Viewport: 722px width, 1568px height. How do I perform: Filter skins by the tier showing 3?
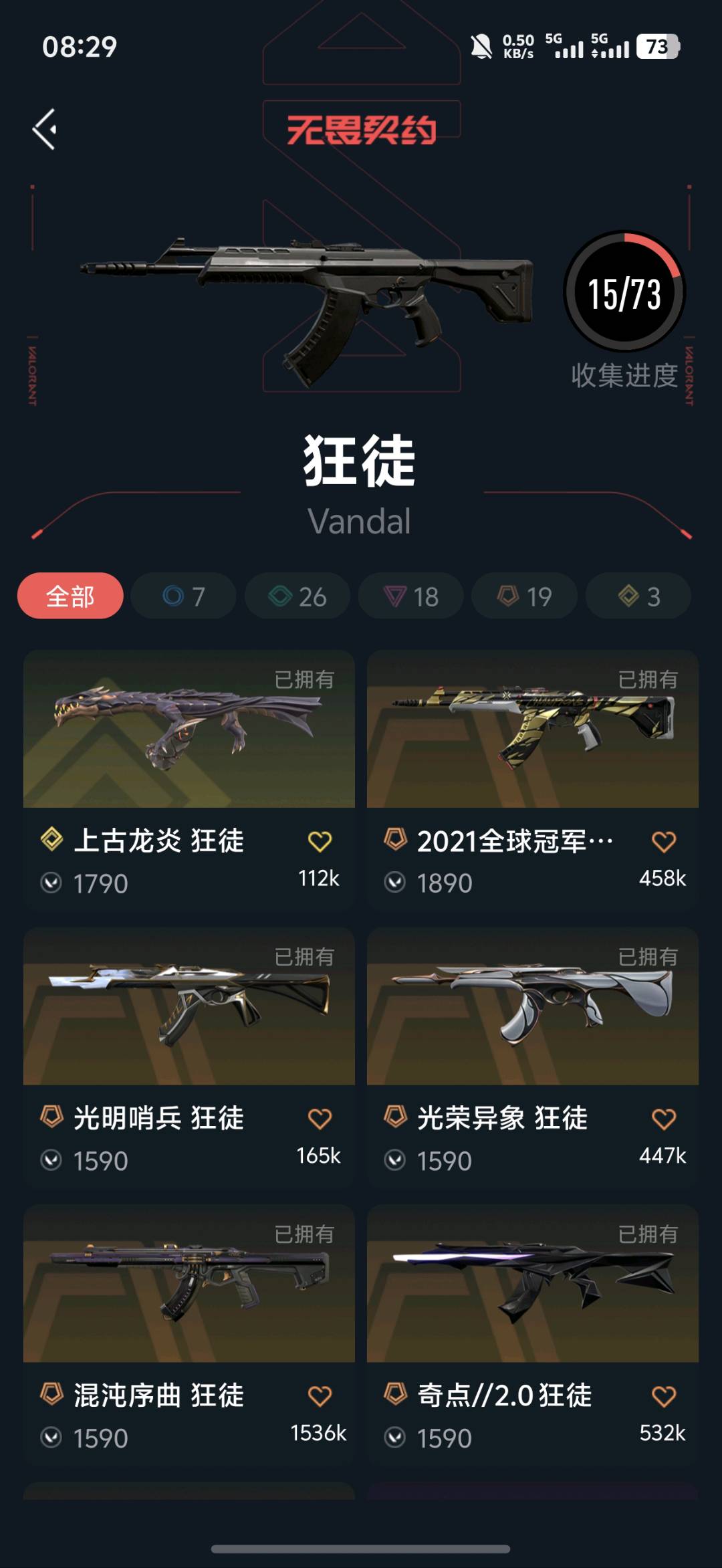pos(638,596)
